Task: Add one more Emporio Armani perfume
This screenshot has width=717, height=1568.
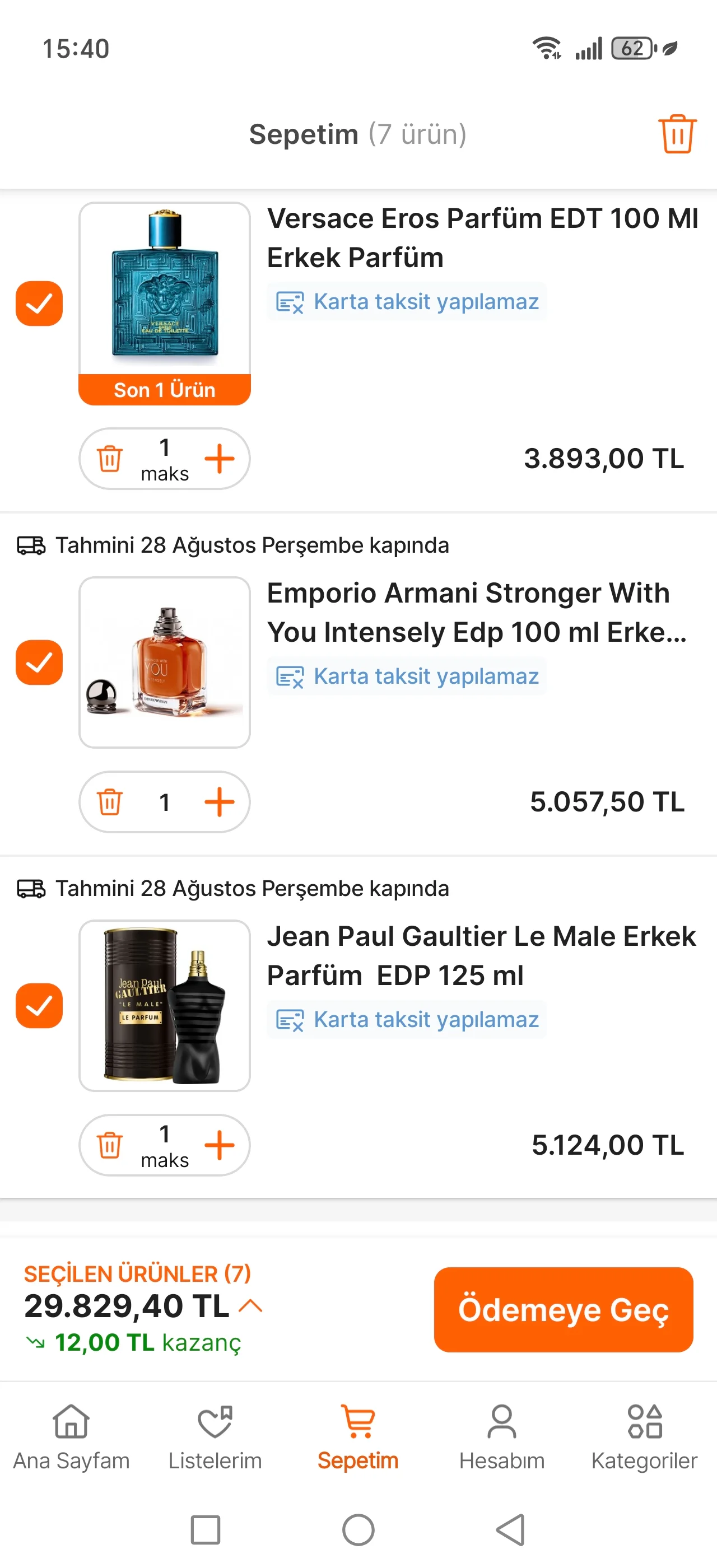Action: pos(220,802)
